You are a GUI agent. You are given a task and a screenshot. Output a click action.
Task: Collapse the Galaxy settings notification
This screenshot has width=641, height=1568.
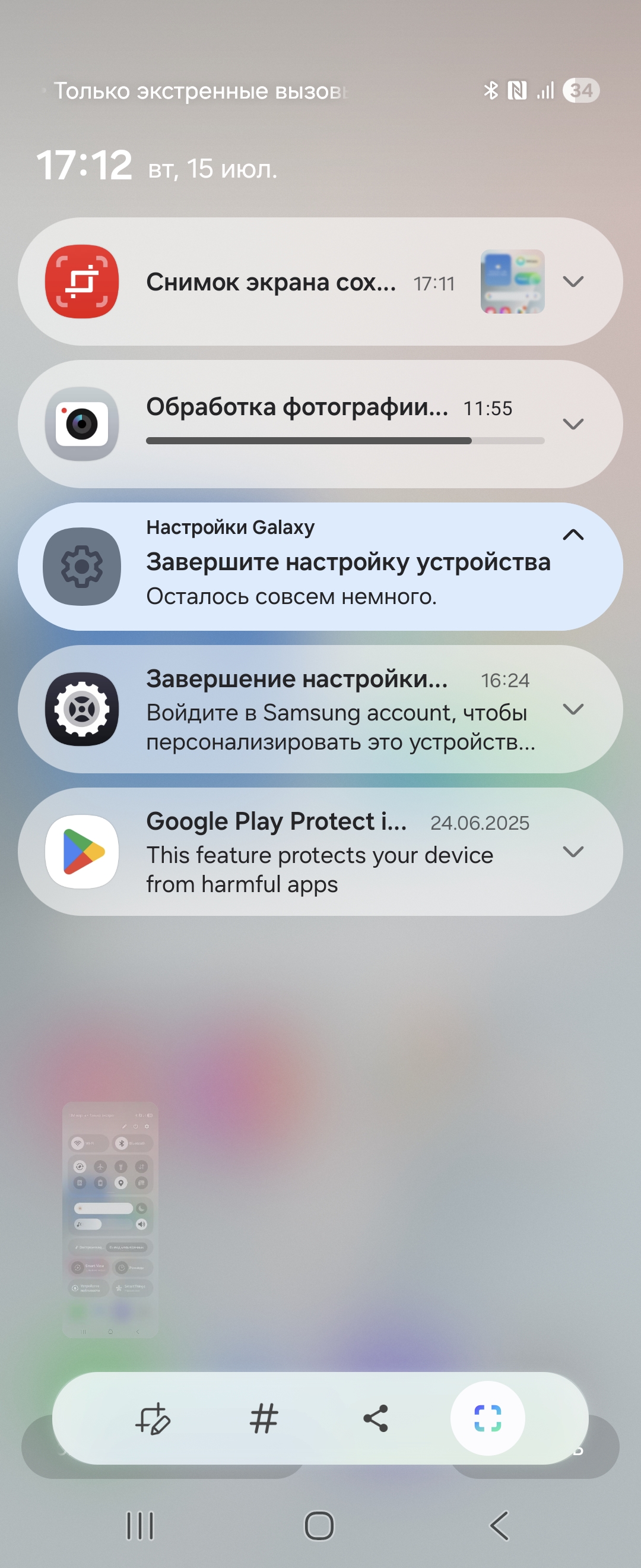click(573, 535)
